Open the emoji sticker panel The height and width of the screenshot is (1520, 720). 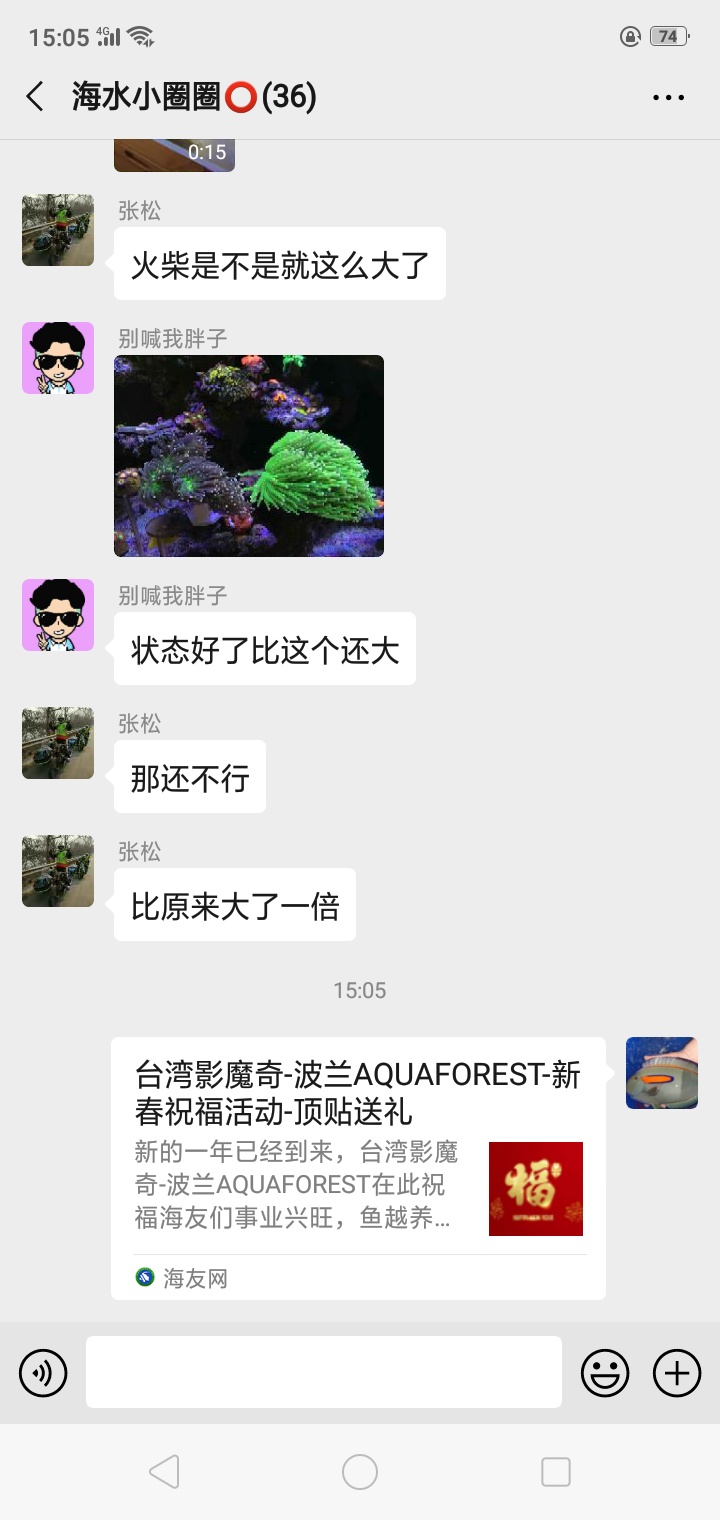[605, 1373]
